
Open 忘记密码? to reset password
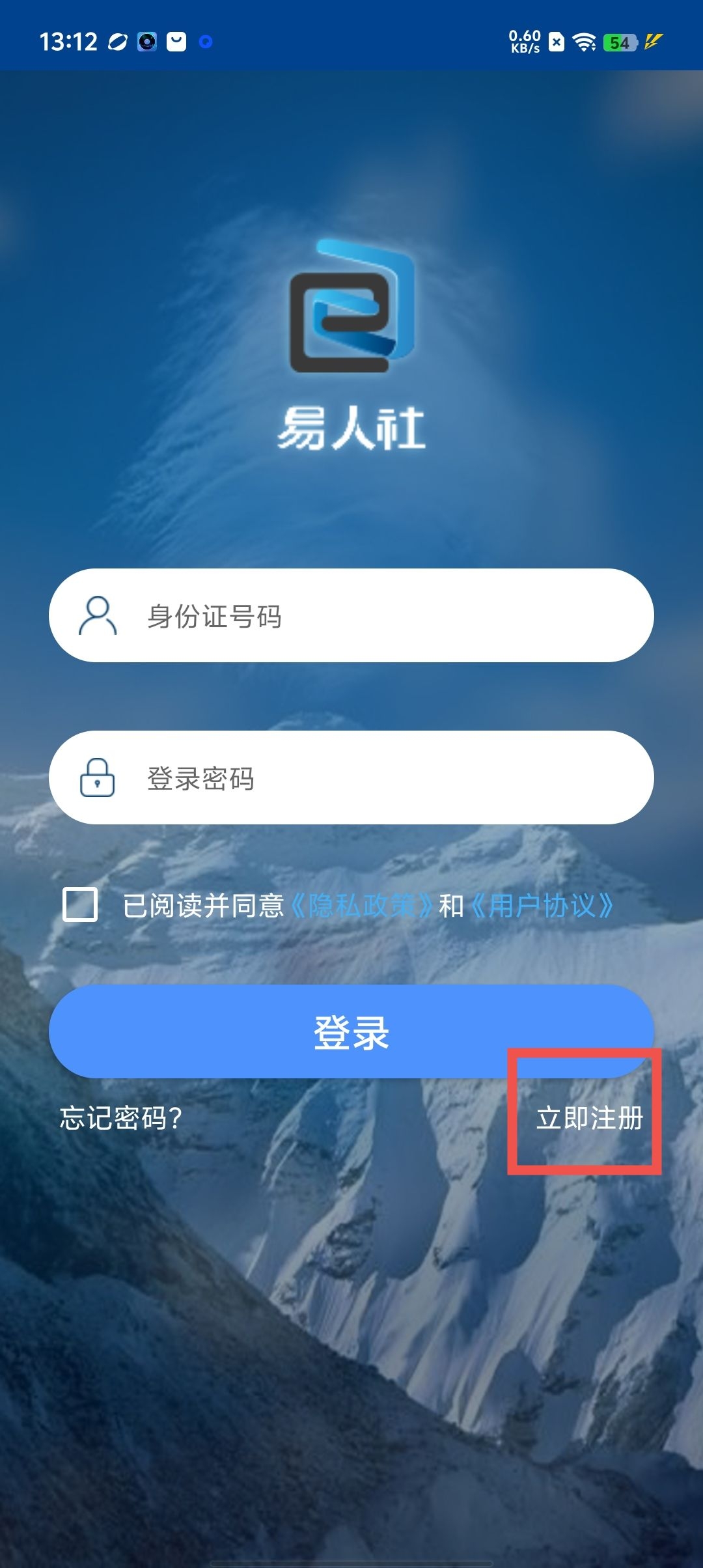121,1118
